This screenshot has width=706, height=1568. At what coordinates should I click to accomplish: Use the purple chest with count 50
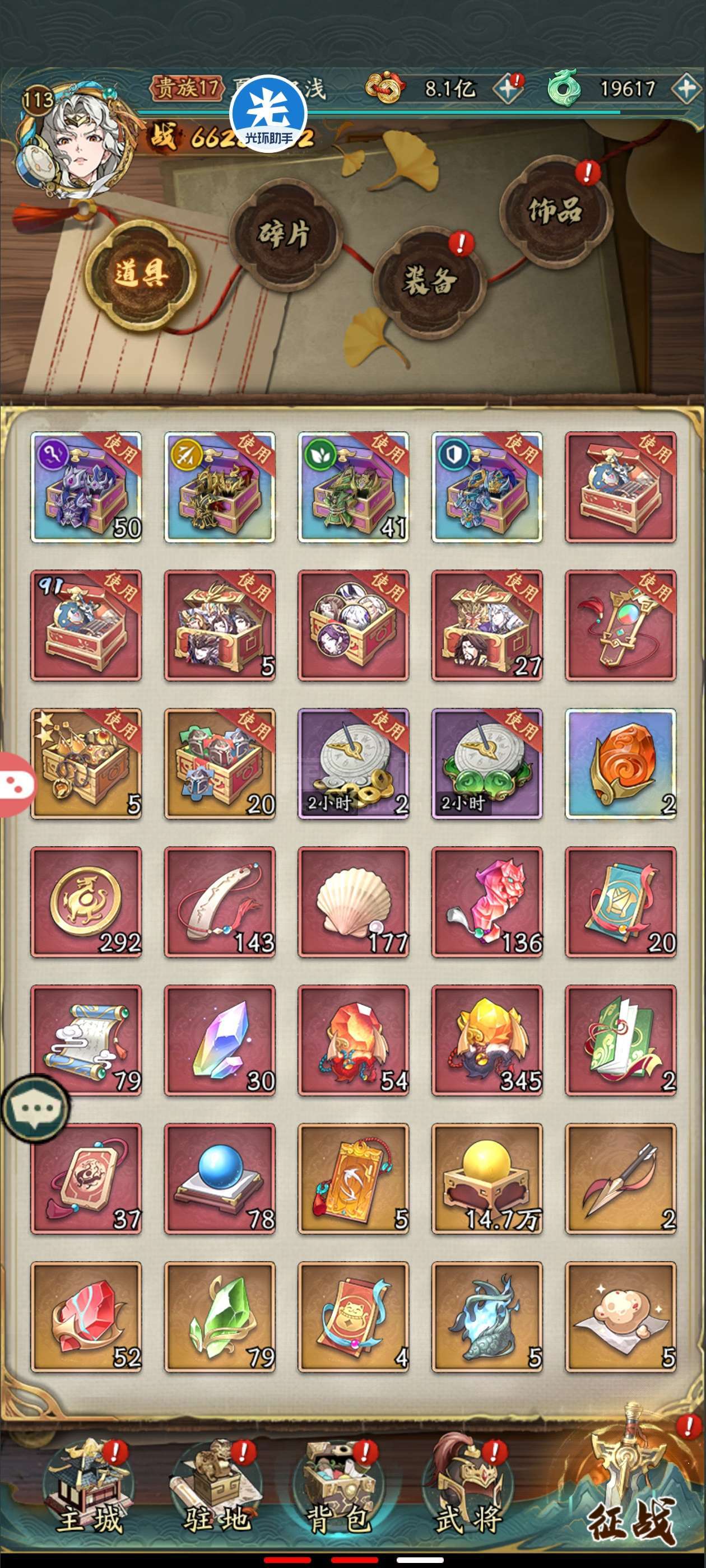[x=86, y=487]
